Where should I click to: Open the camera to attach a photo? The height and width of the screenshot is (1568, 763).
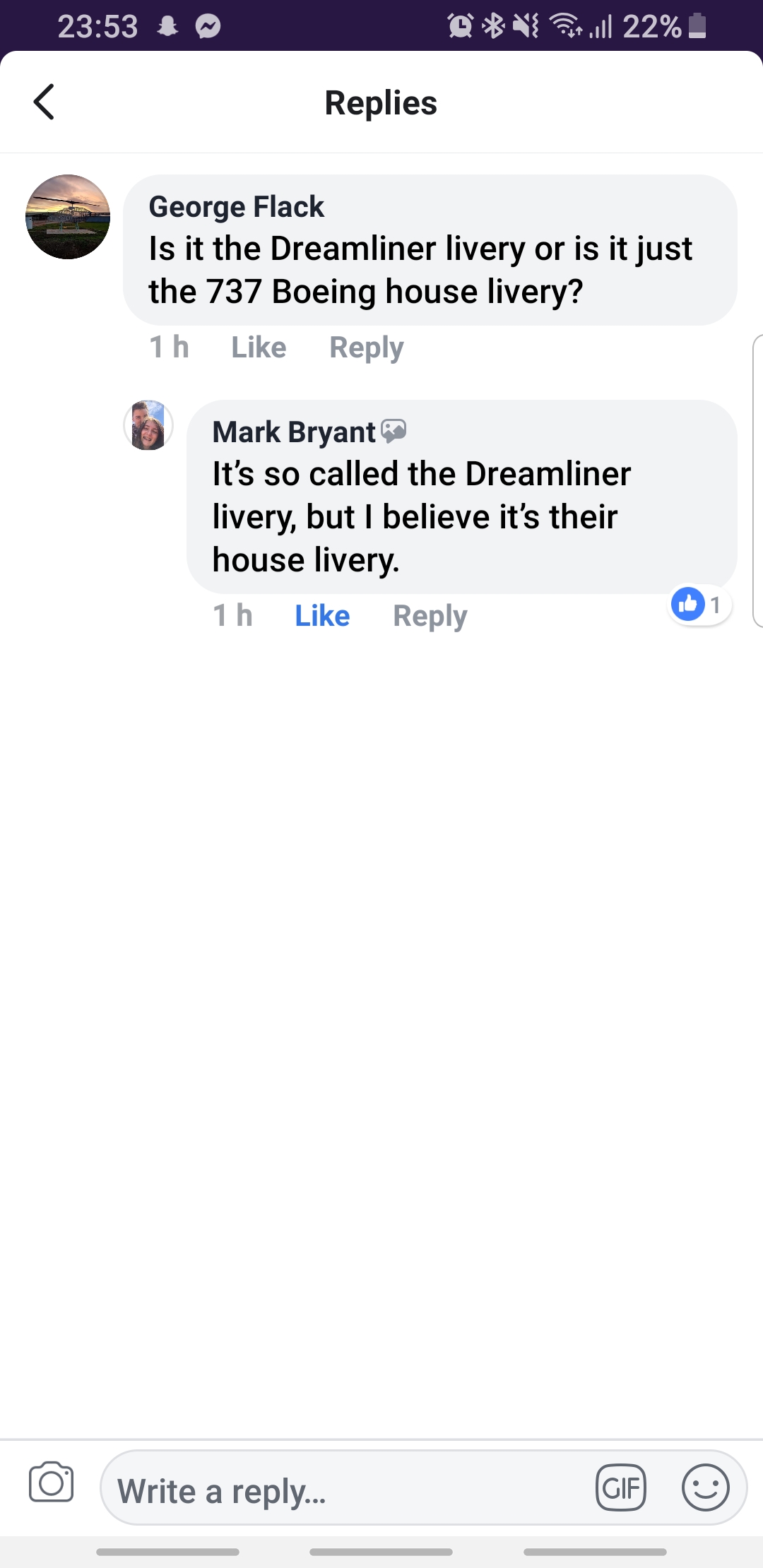51,1483
